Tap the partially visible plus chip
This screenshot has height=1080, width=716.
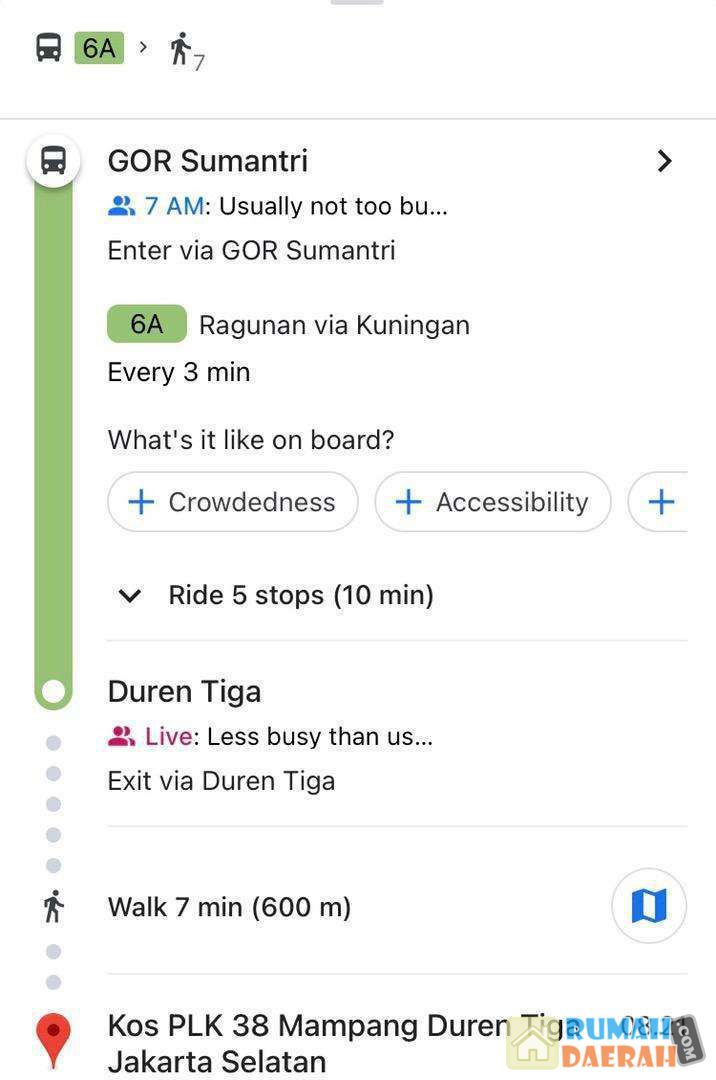tap(661, 502)
